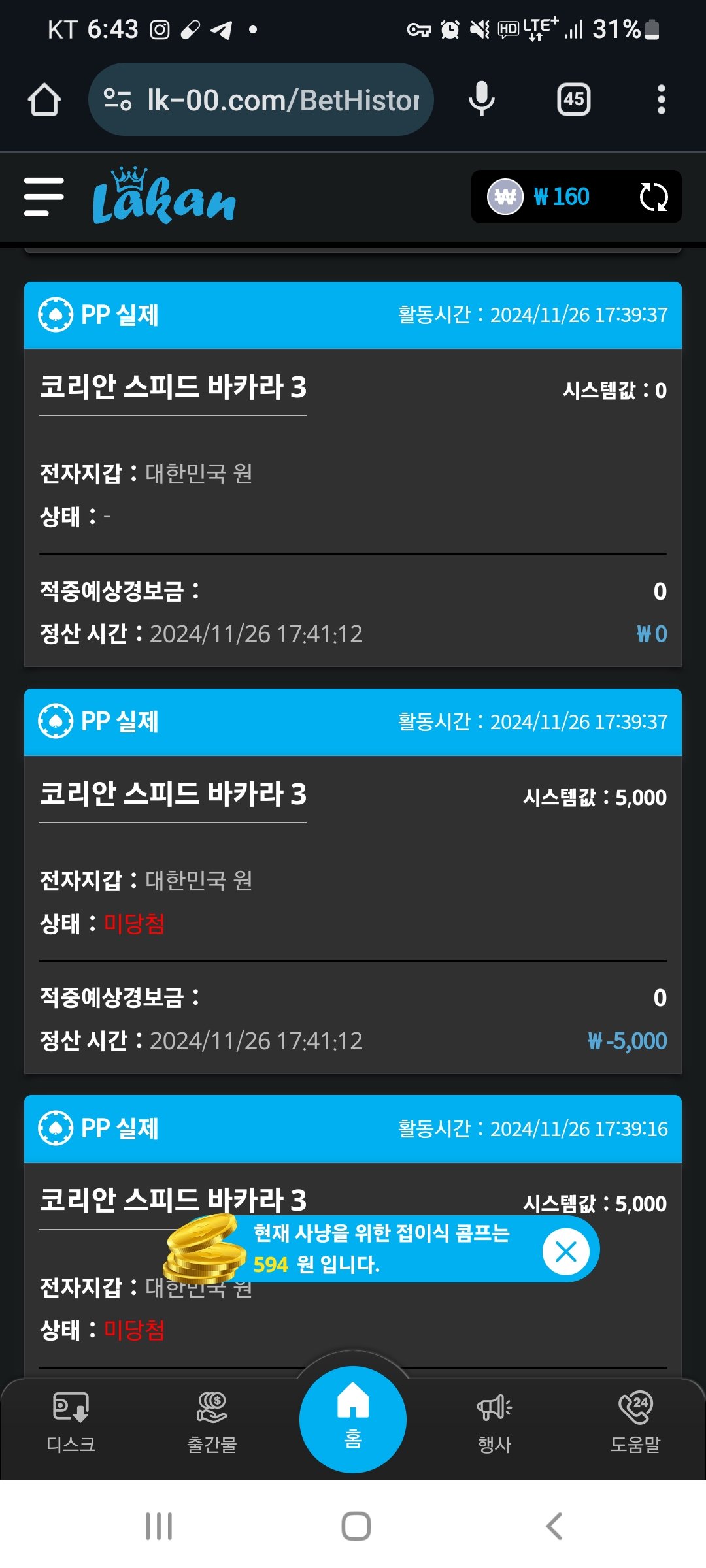Screen dimensions: 706x1568
Task: Go to the 홈 tab
Action: pos(353,1419)
